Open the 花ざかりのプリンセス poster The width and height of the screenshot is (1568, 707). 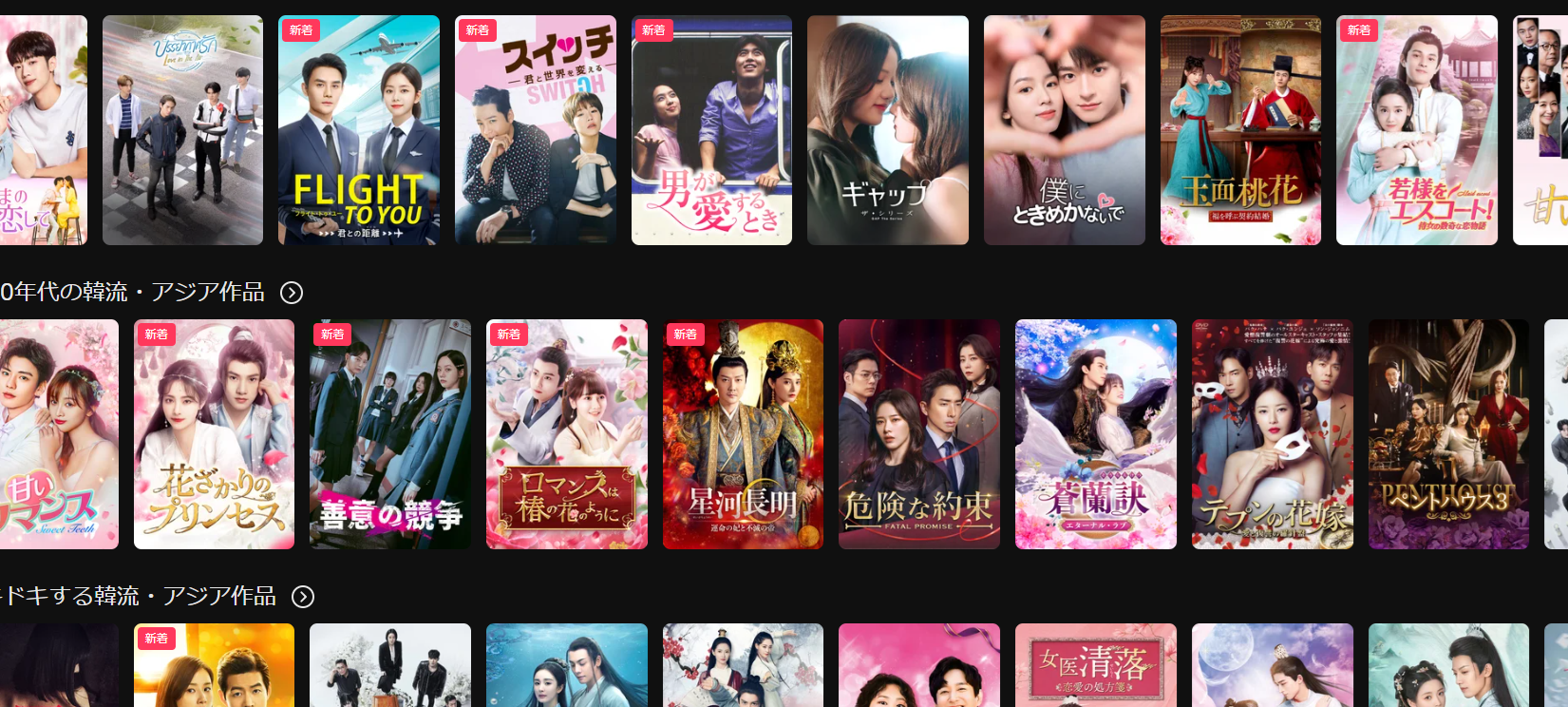(x=214, y=434)
